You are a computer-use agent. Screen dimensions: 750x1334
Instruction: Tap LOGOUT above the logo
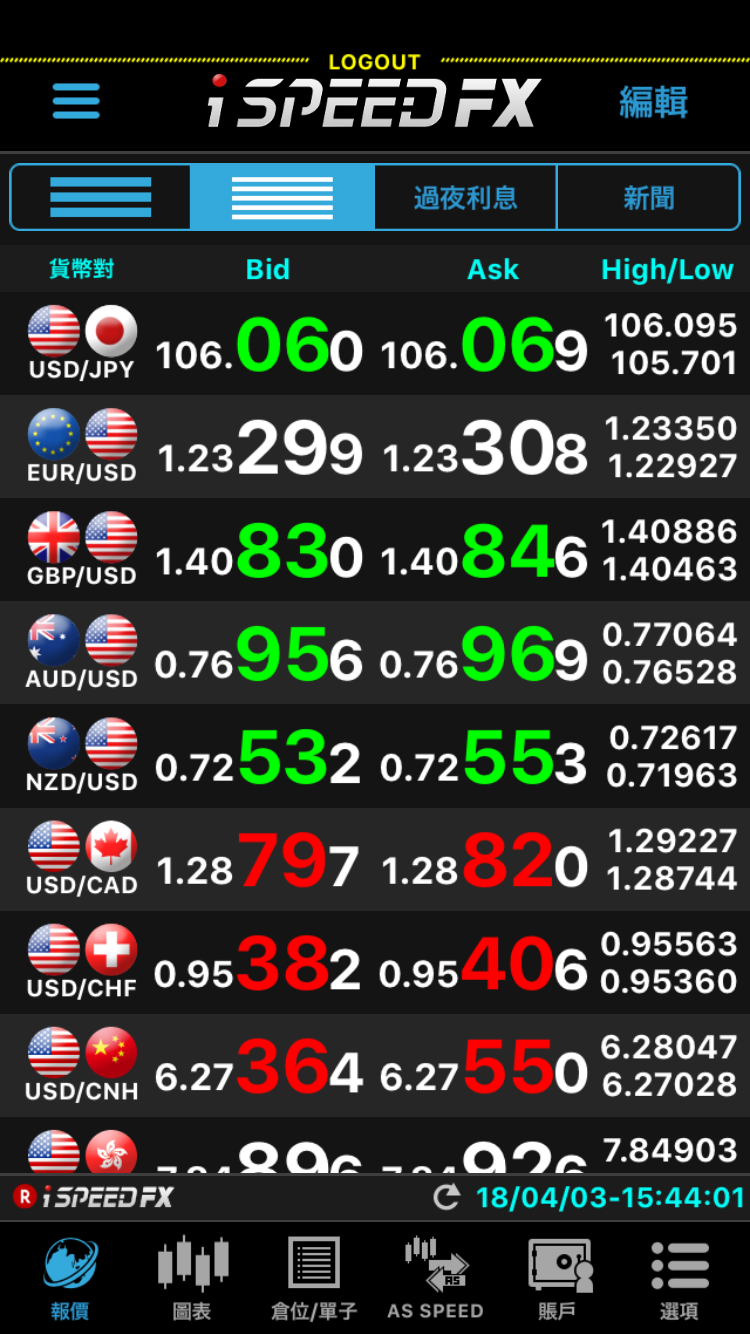coord(375,62)
